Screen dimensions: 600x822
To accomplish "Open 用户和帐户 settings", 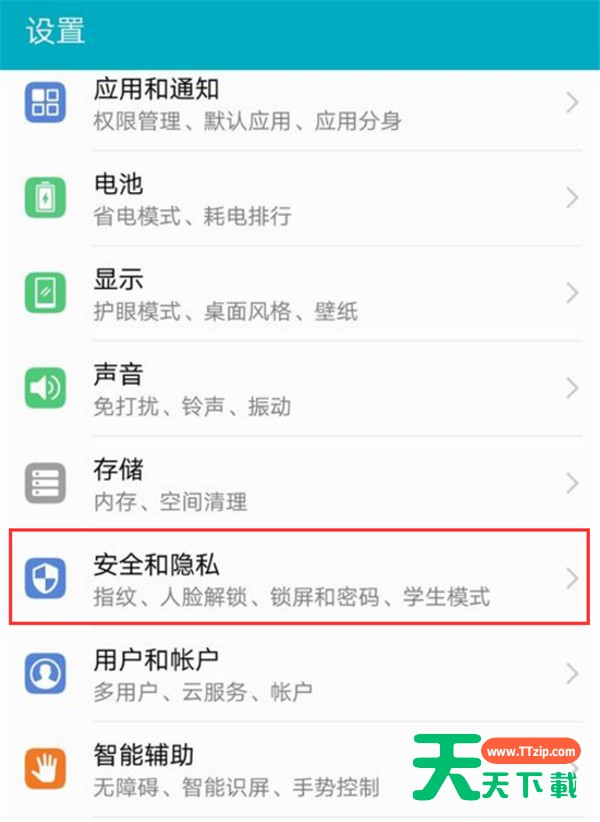I will (x=300, y=673).
